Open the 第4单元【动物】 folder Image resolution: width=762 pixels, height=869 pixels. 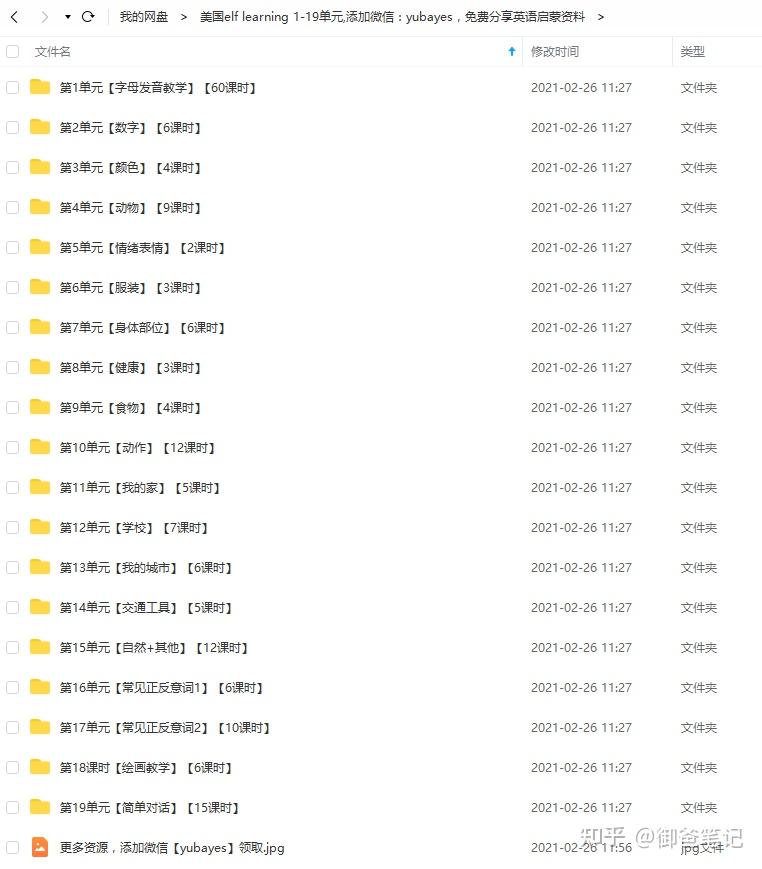(x=130, y=208)
